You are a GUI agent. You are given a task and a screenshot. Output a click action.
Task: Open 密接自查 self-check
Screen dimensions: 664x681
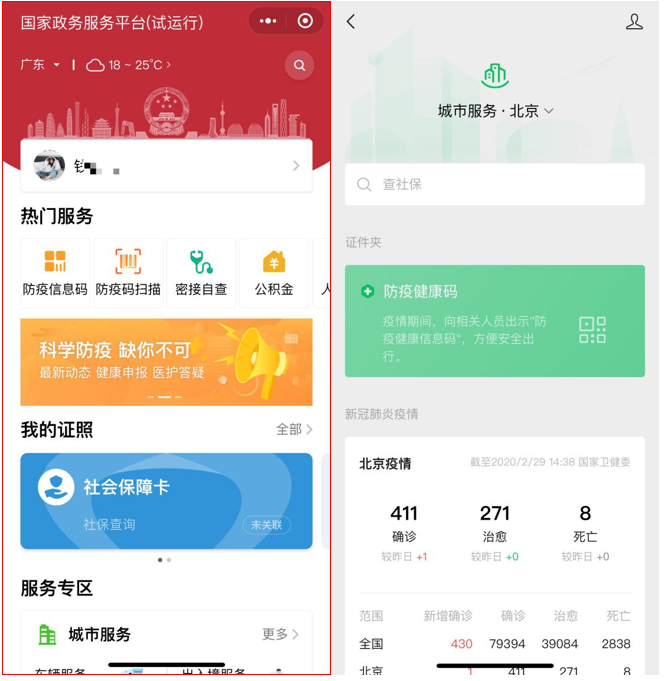[201, 272]
